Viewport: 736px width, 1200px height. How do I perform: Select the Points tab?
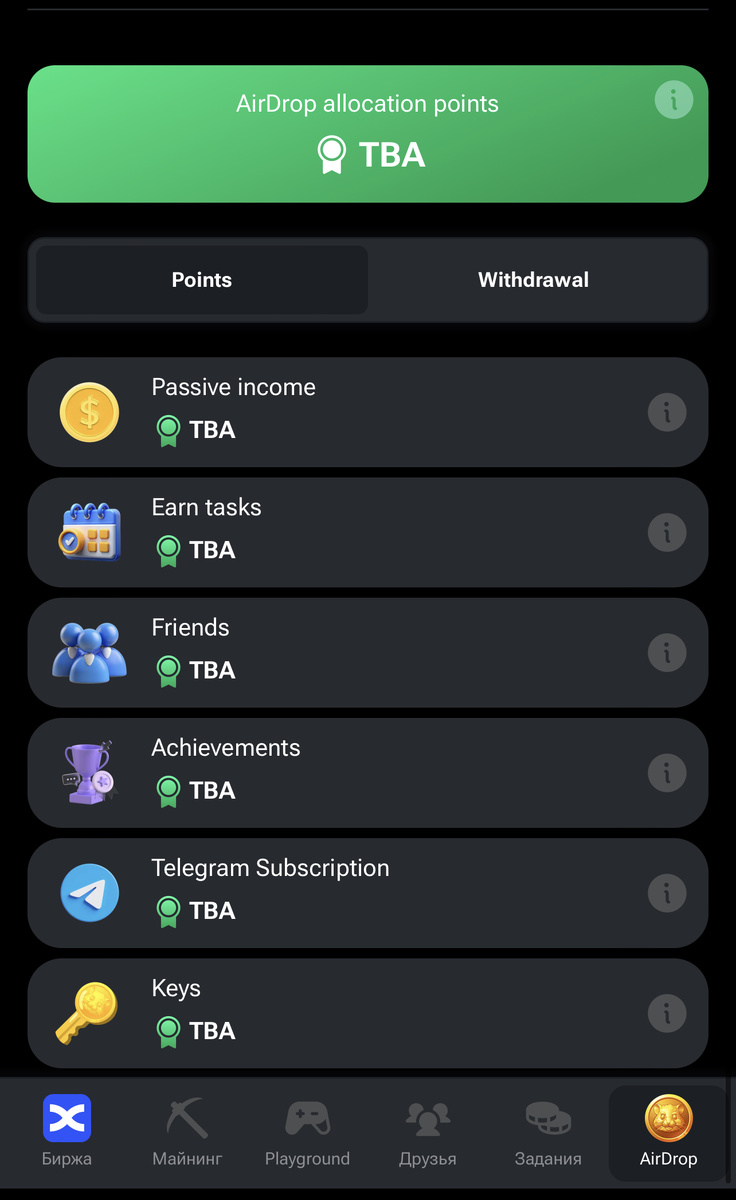click(202, 280)
